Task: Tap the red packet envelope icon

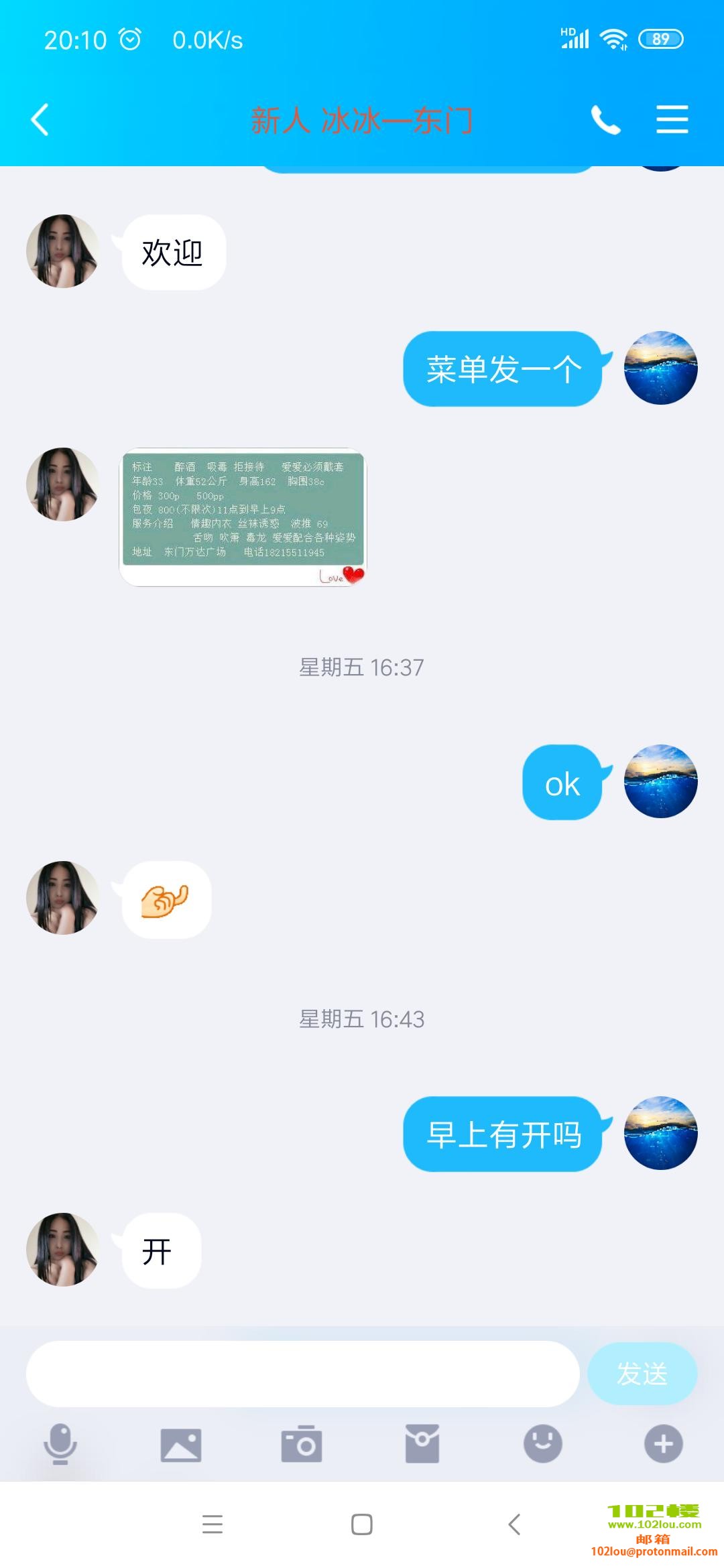Action: coord(422,1445)
